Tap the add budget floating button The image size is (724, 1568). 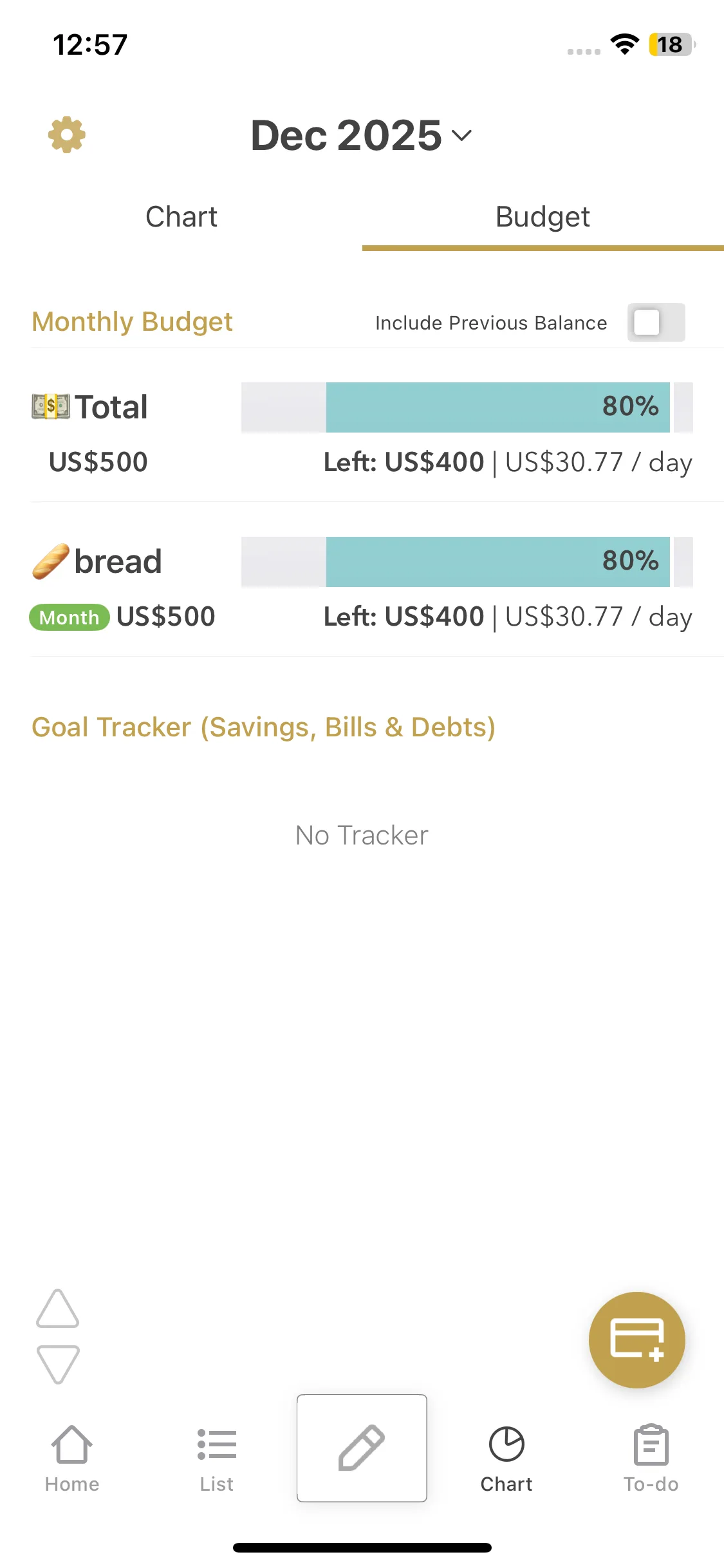click(636, 1339)
